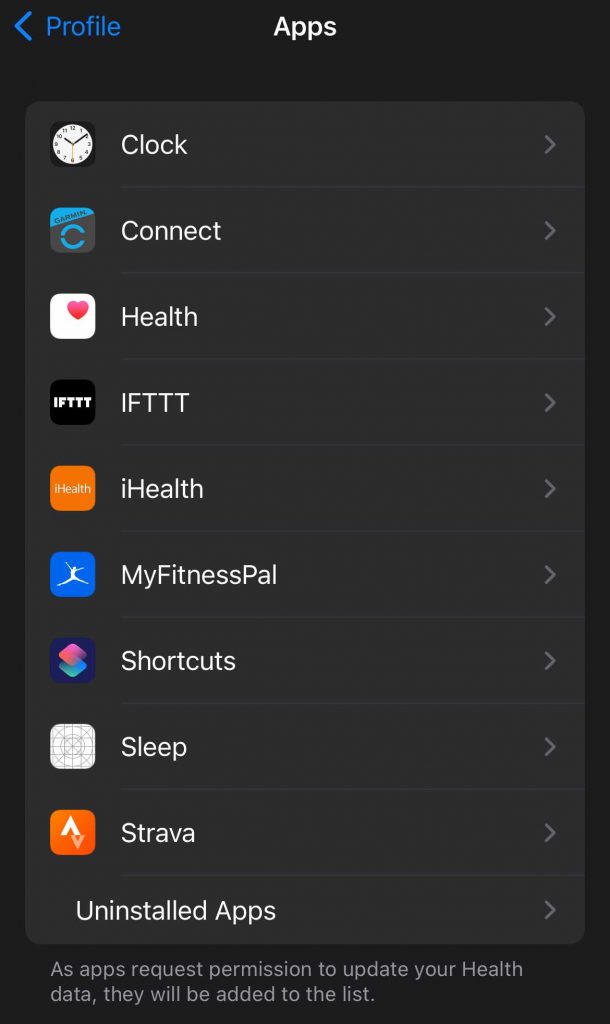The width and height of the screenshot is (610, 1024).
Task: Open the Sleep app row
Action: pyautogui.click(x=304, y=747)
